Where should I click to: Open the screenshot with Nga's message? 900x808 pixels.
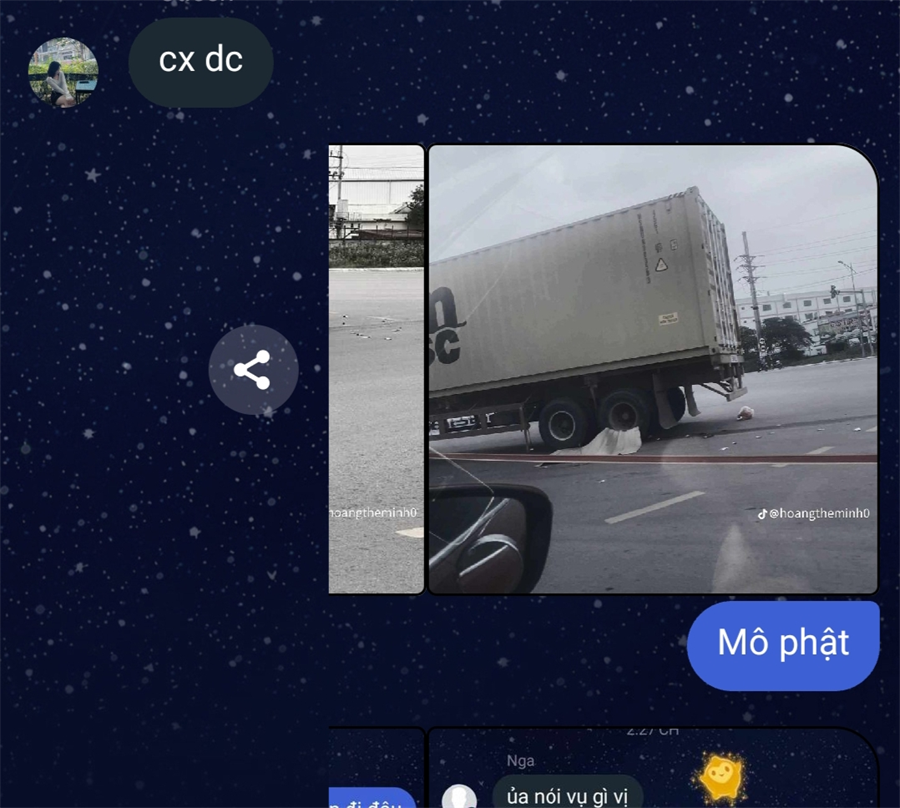[652, 770]
